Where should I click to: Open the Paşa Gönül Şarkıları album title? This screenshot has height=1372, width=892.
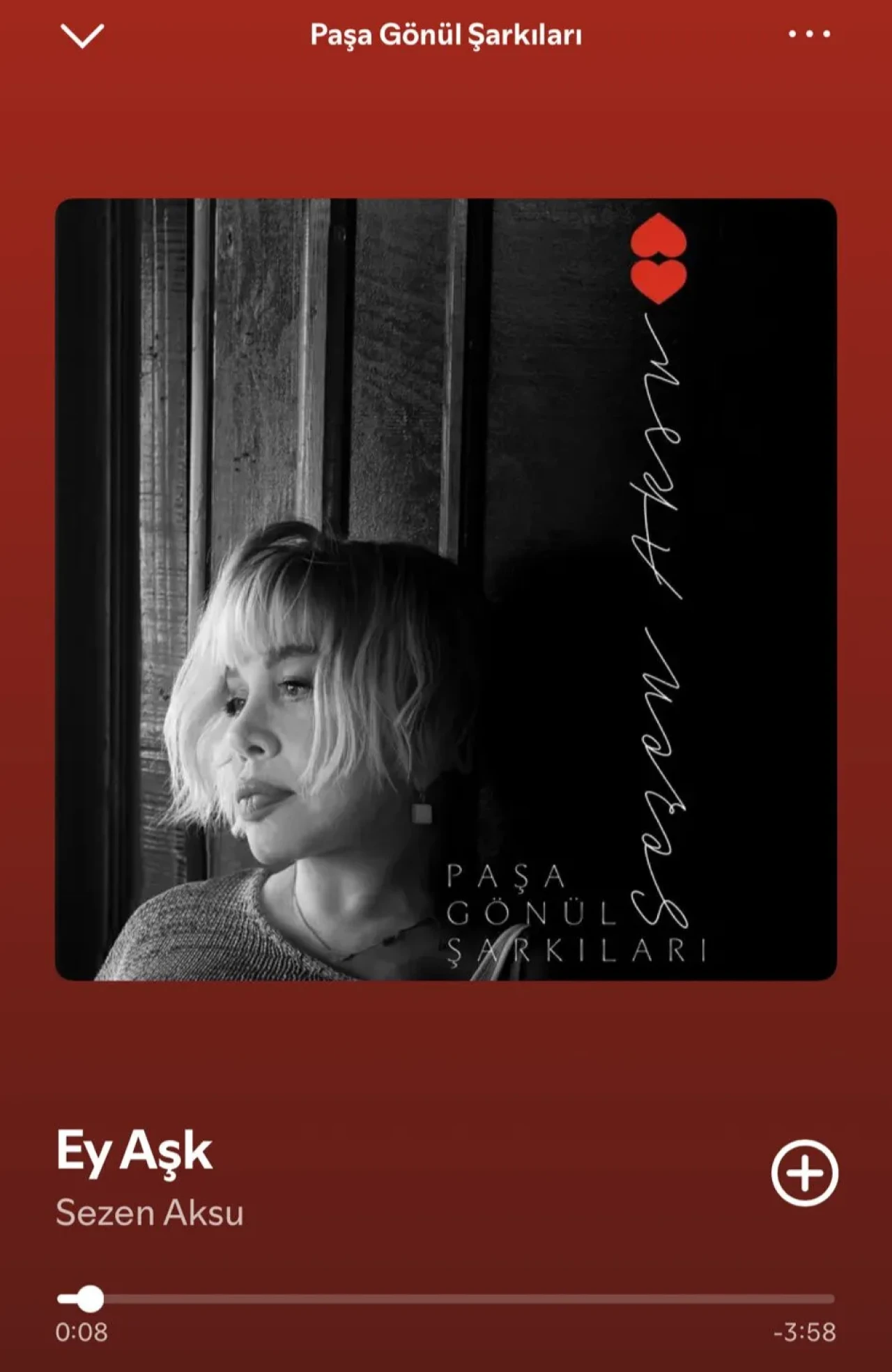point(446,35)
